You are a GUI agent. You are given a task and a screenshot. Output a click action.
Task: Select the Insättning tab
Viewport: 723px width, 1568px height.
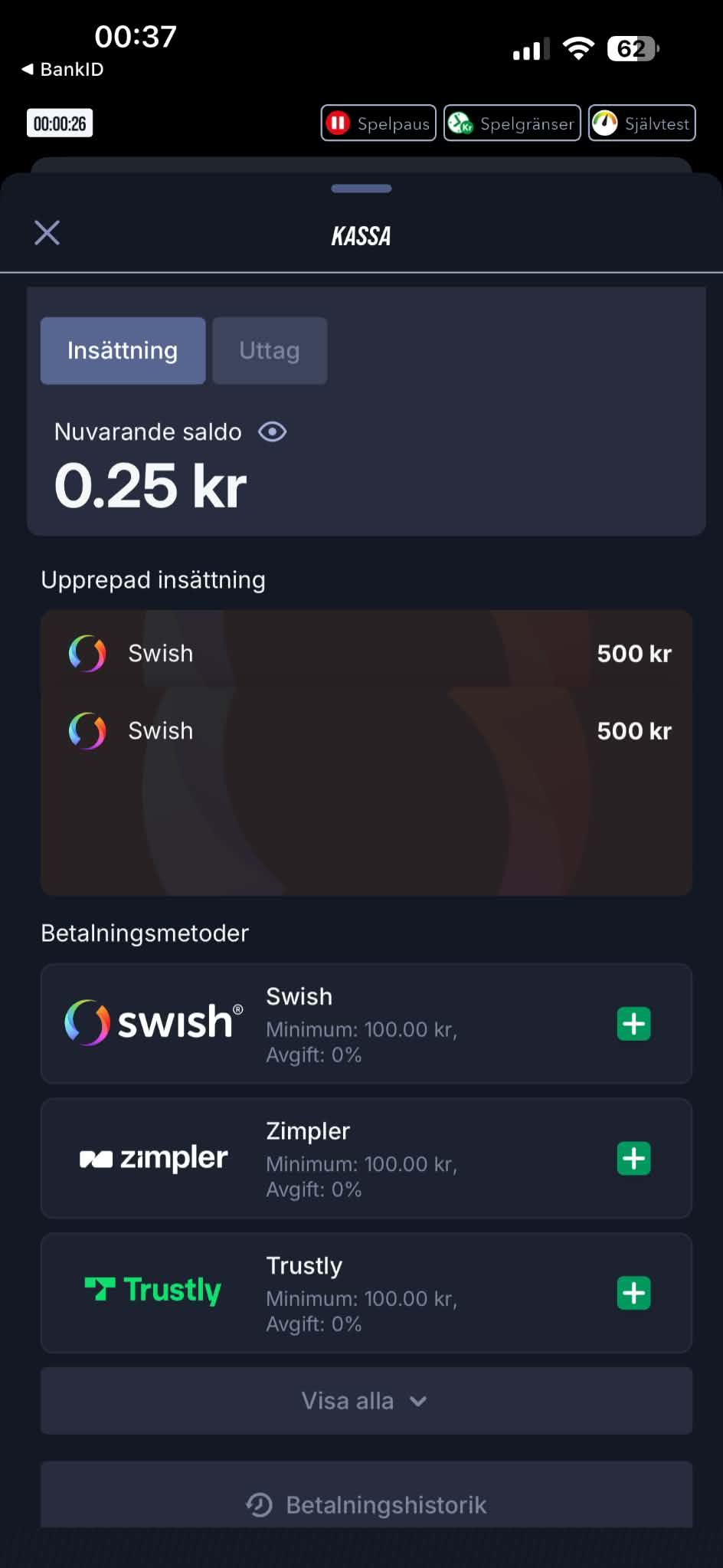coord(123,350)
